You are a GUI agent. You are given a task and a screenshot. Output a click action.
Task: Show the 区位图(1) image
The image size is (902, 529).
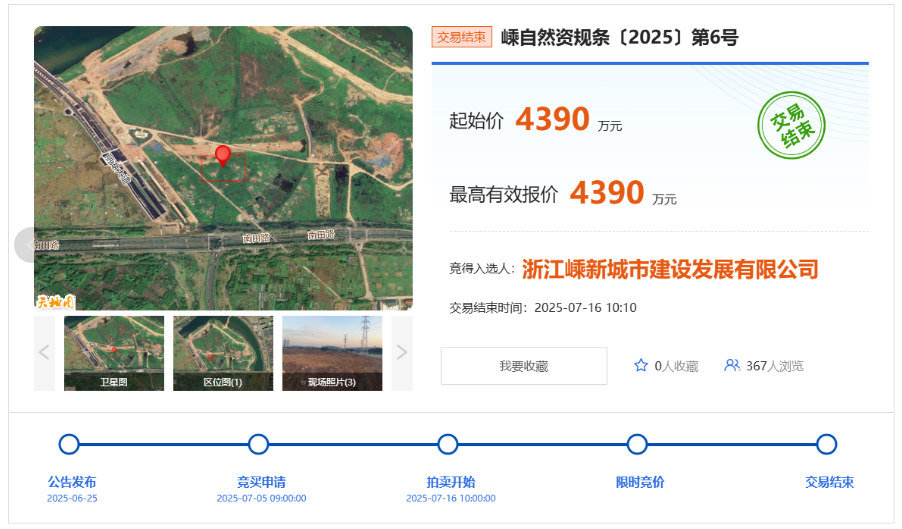coord(223,353)
